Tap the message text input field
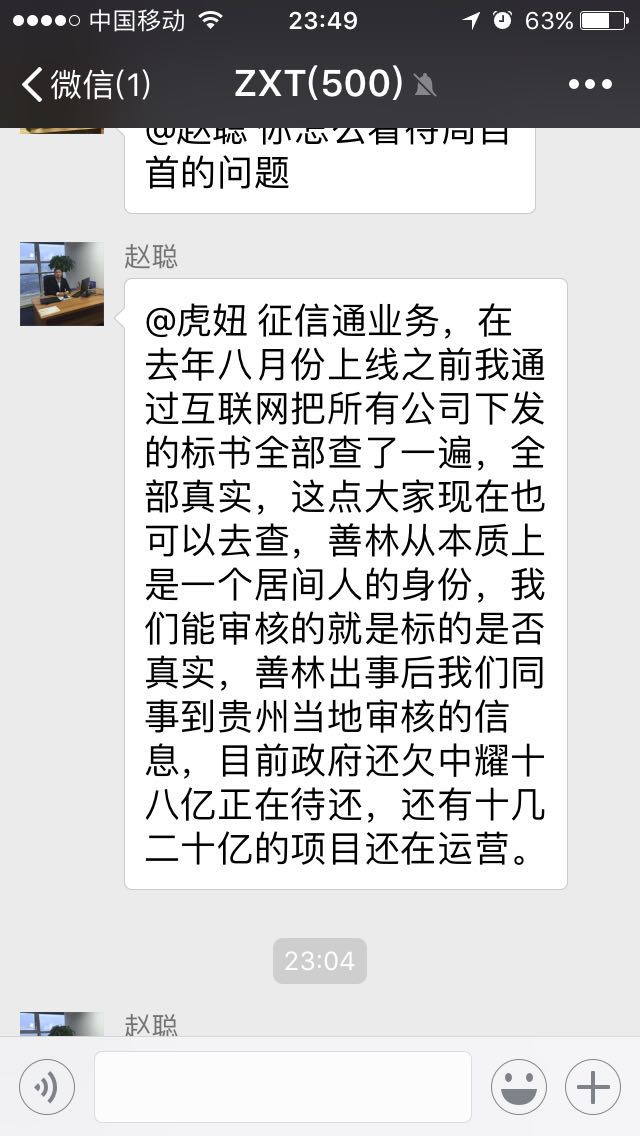The height and width of the screenshot is (1136, 640). [282, 1087]
